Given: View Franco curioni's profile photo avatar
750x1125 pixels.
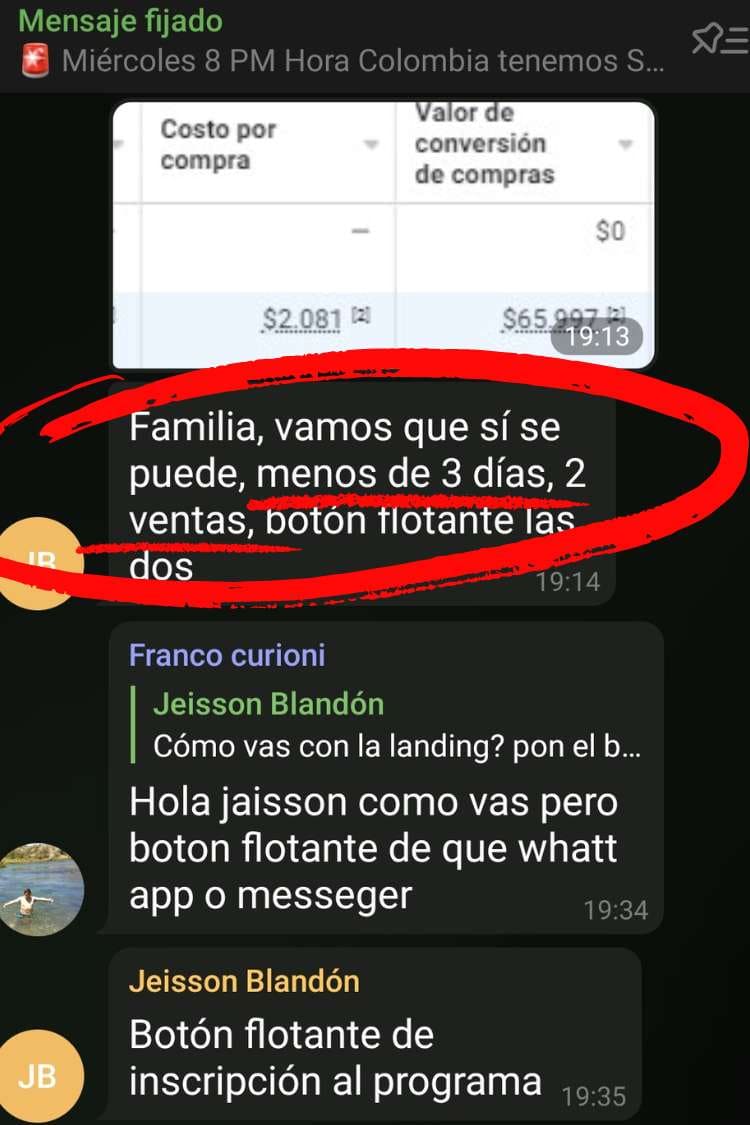Looking at the screenshot, I should (x=41, y=889).
